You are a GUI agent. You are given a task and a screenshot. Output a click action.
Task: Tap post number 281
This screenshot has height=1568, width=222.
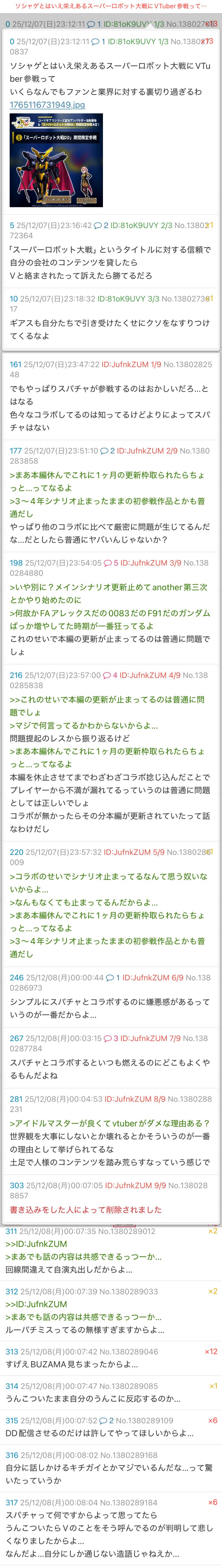[x=16, y=1099]
